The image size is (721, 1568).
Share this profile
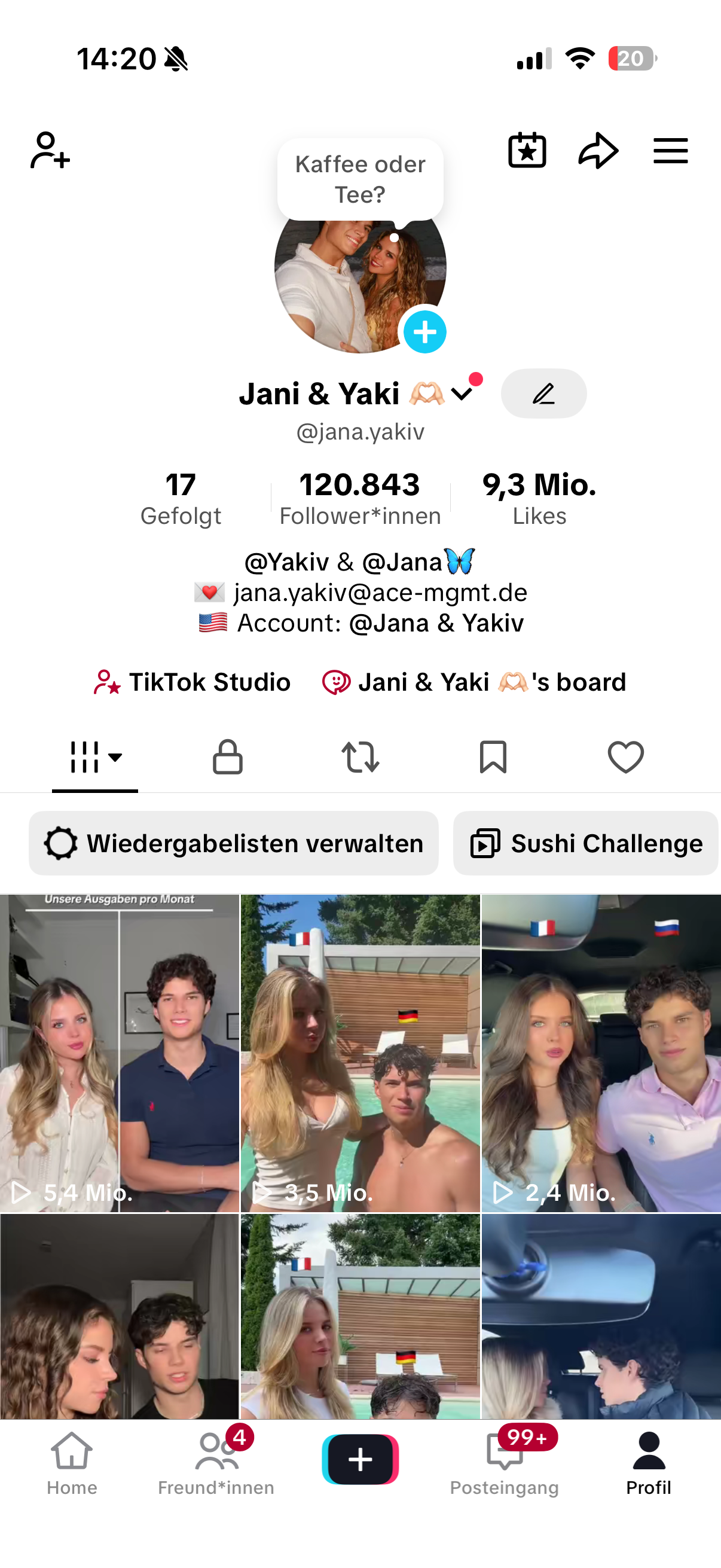[598, 150]
